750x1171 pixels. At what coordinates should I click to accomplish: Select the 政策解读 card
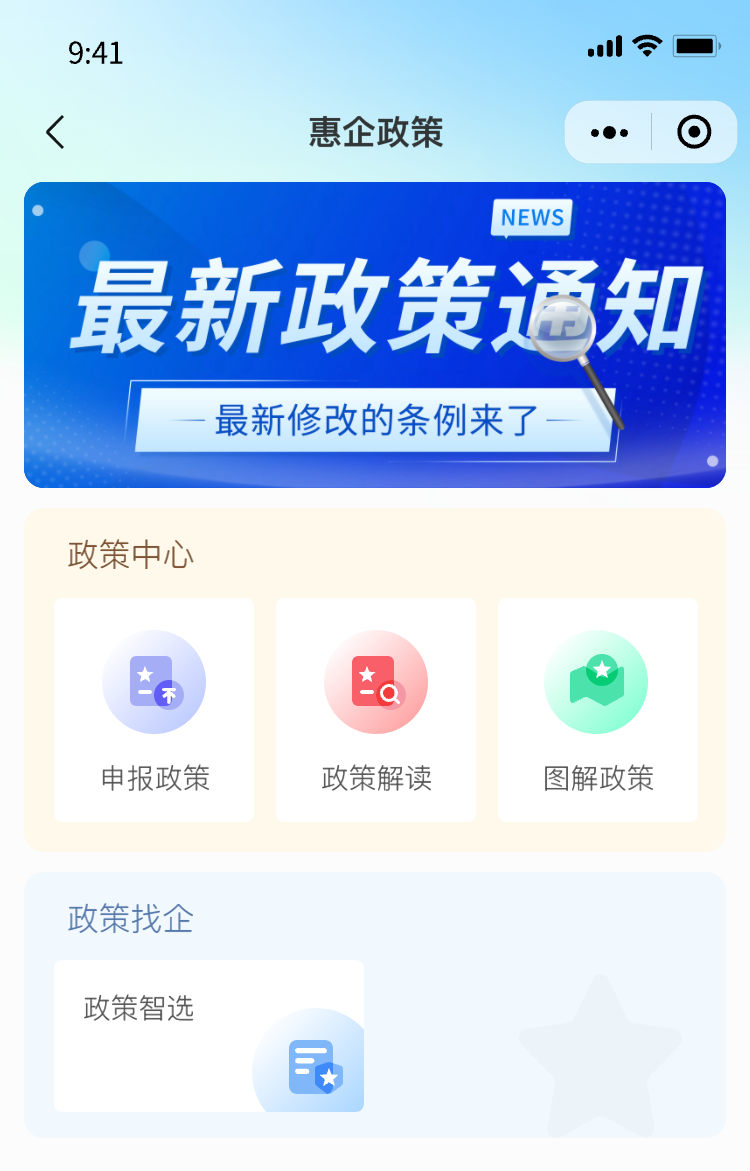[x=376, y=710]
